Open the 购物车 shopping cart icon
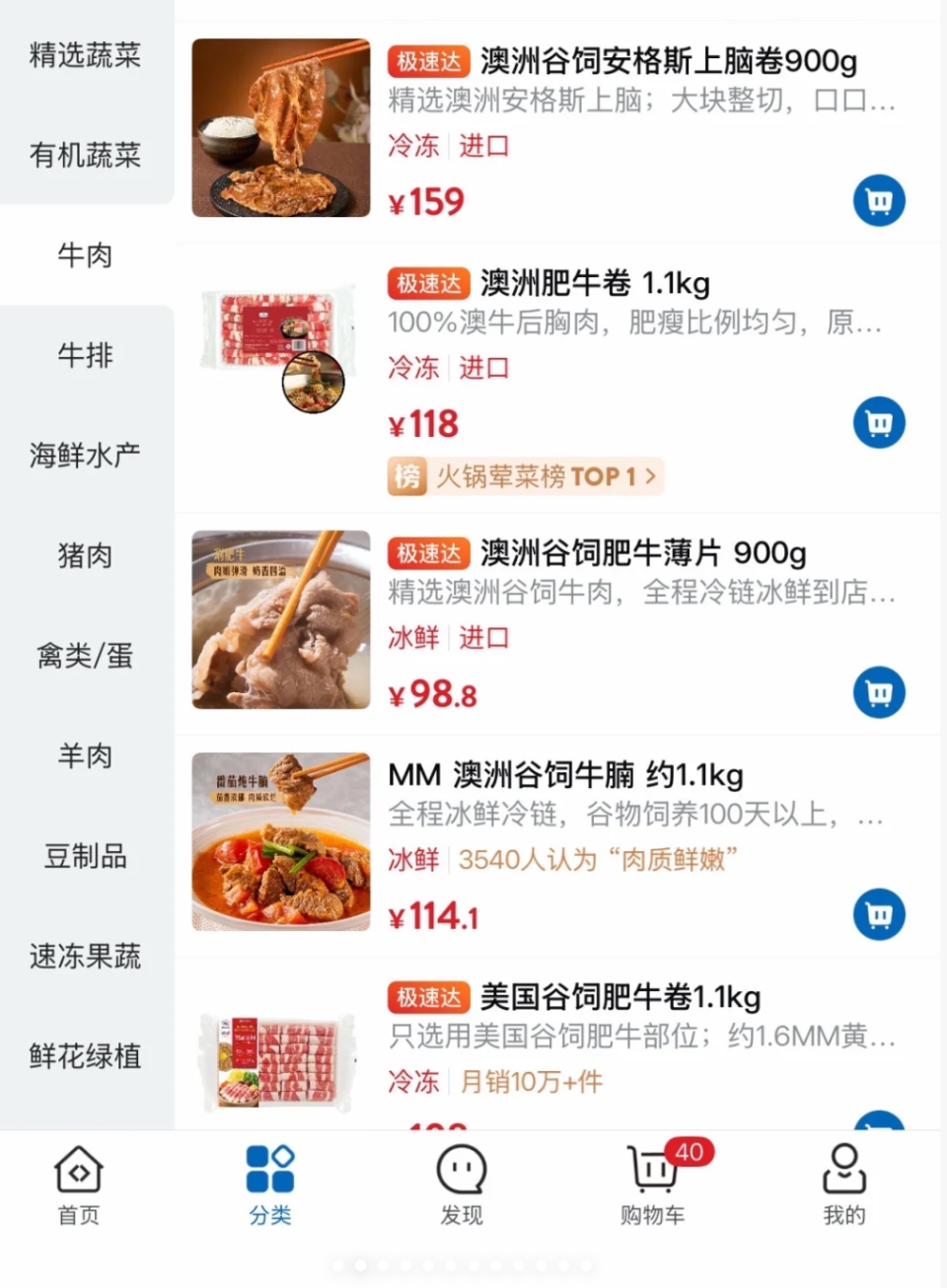The width and height of the screenshot is (947, 1288). pos(651,1183)
